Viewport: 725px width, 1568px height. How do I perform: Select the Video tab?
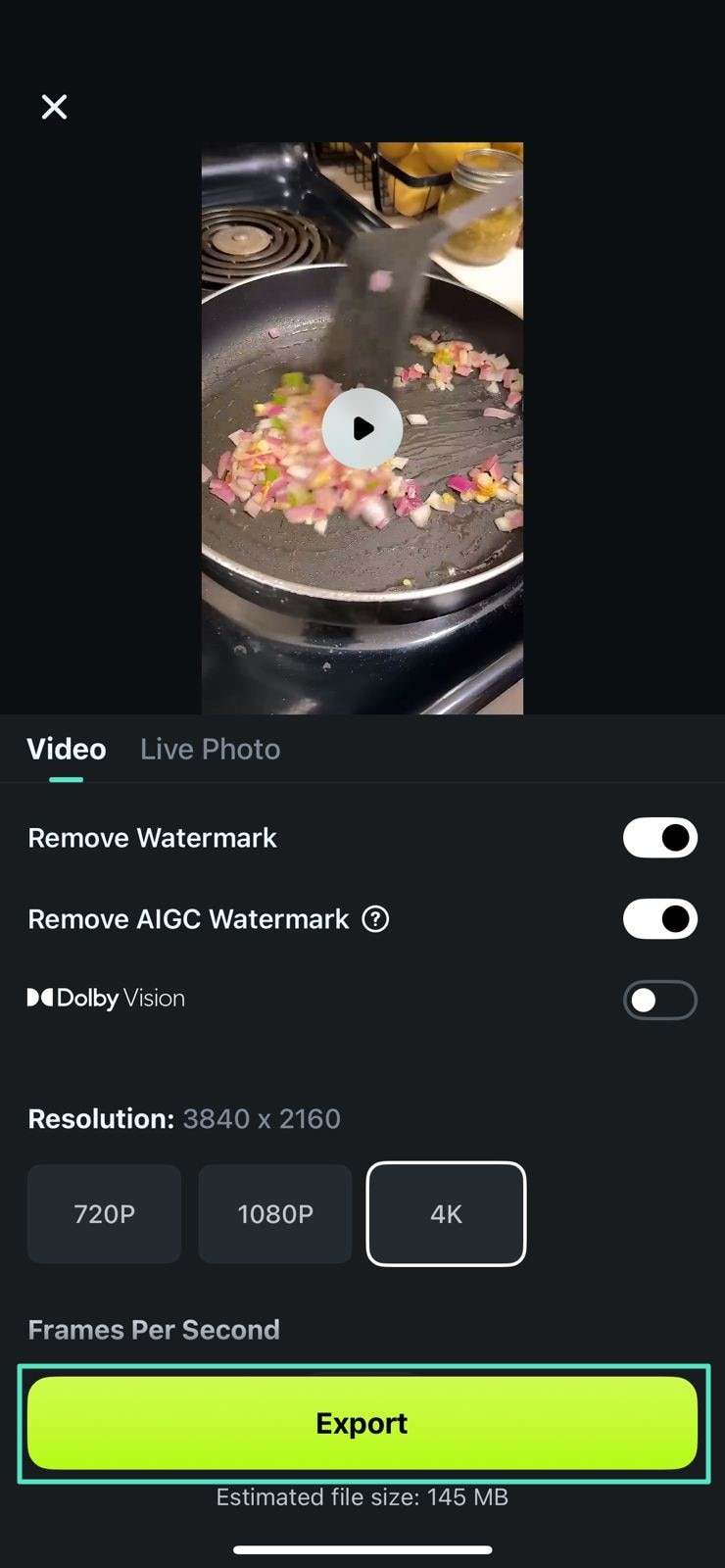[66, 749]
